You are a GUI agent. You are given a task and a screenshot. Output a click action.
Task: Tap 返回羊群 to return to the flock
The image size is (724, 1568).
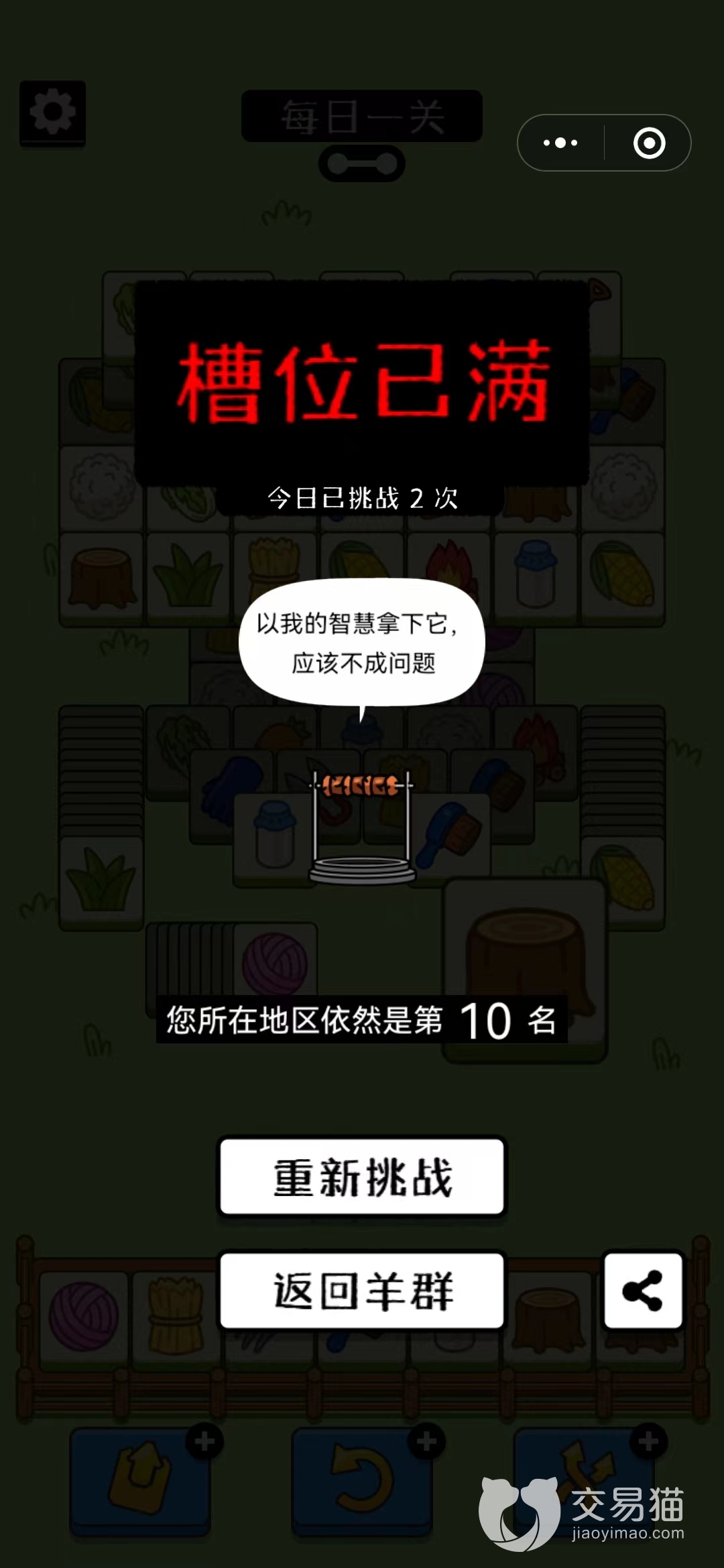pos(362,1291)
